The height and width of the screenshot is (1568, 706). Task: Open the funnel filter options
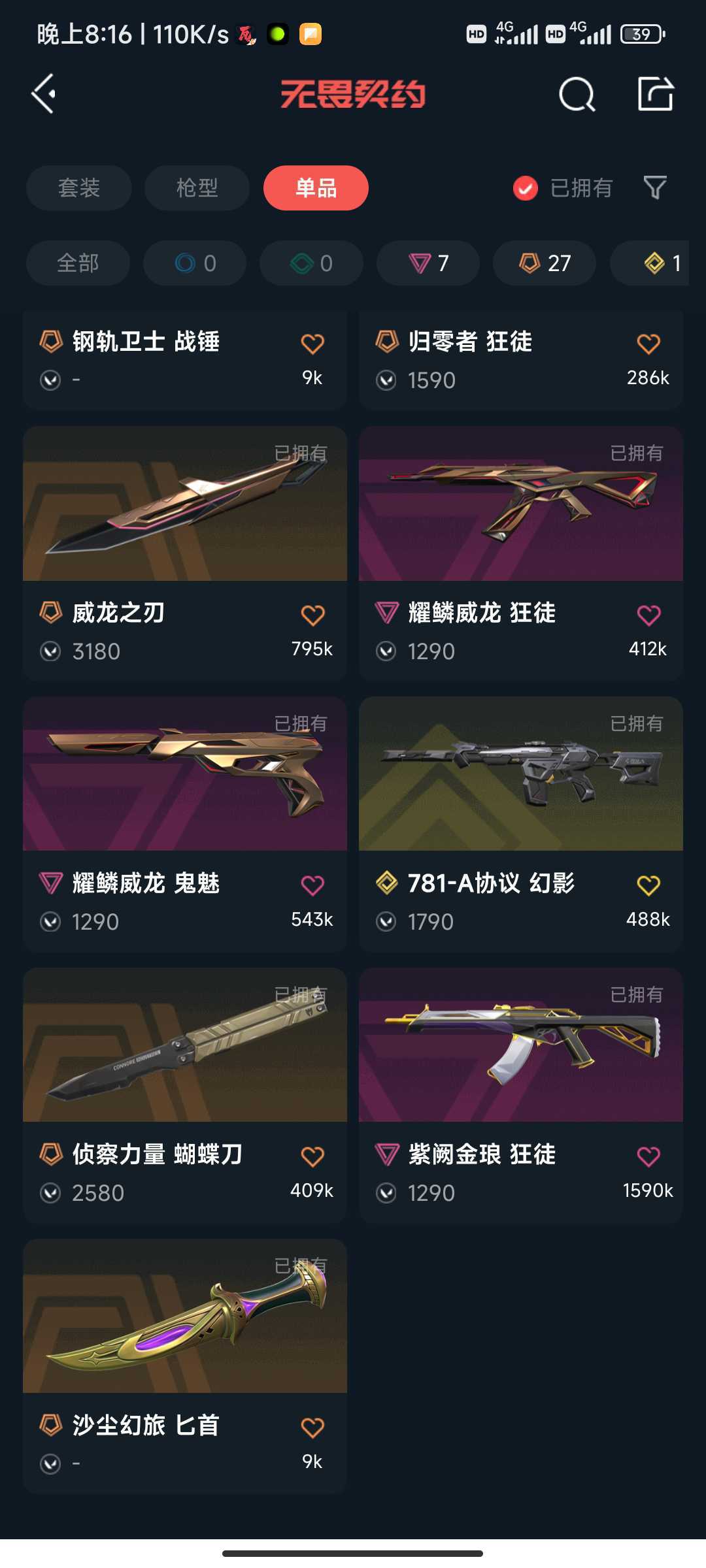[x=655, y=188]
